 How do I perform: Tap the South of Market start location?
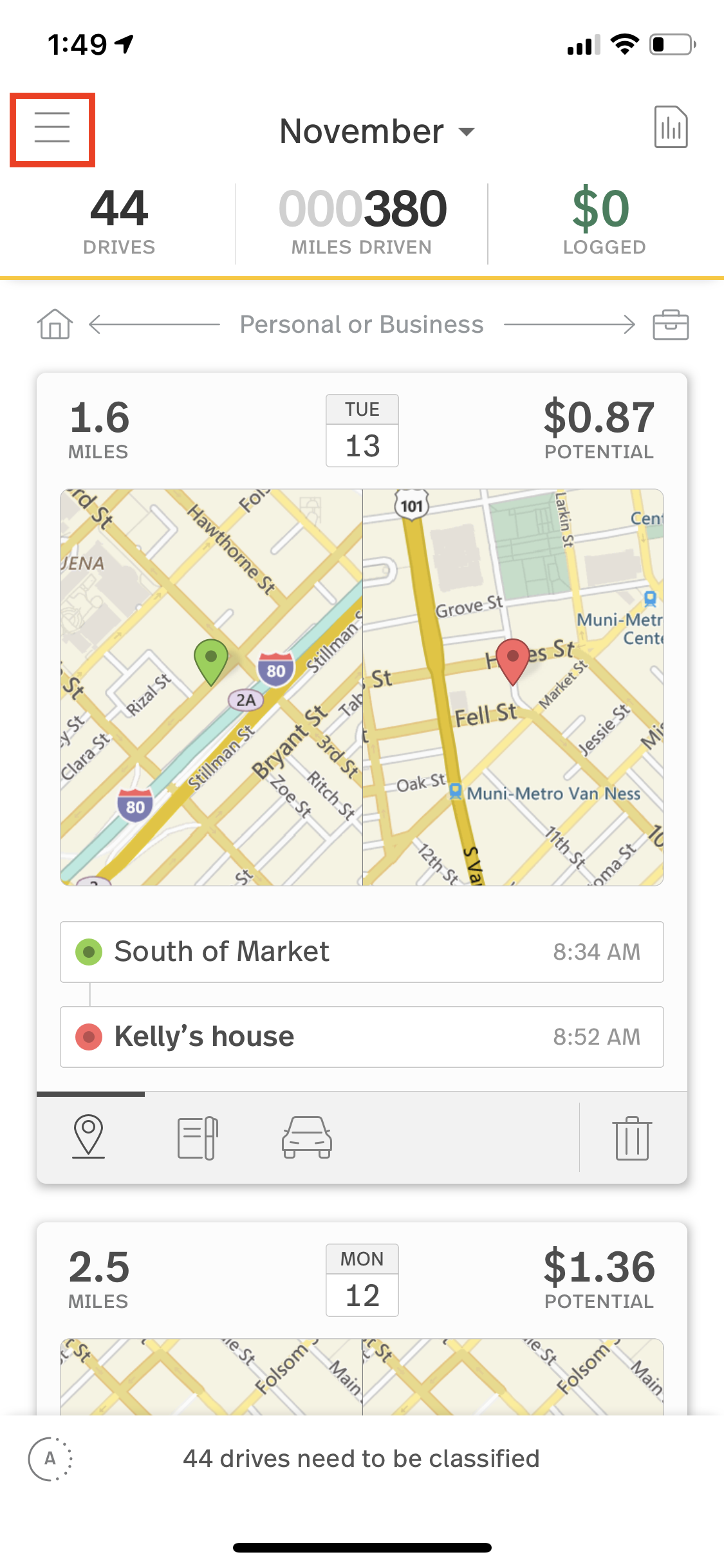pos(362,951)
